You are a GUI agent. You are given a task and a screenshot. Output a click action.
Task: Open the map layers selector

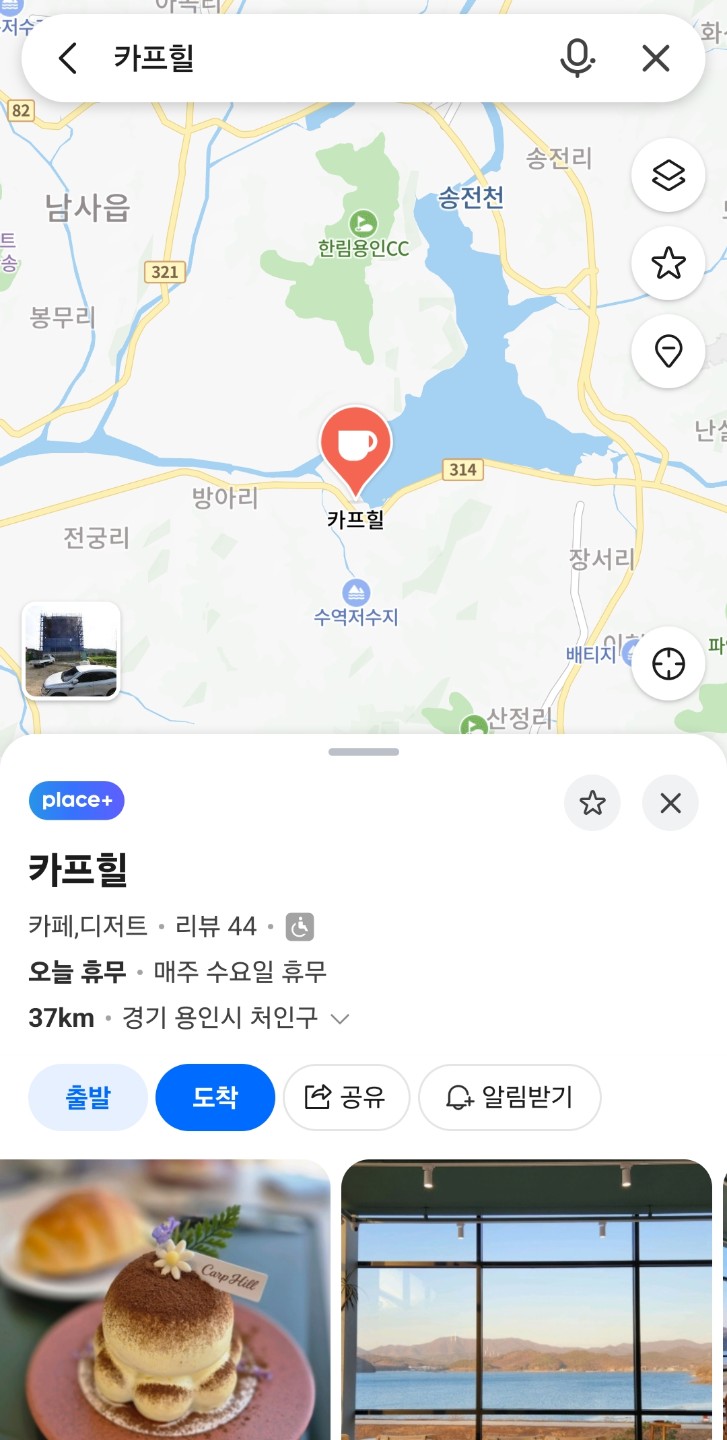click(x=668, y=176)
